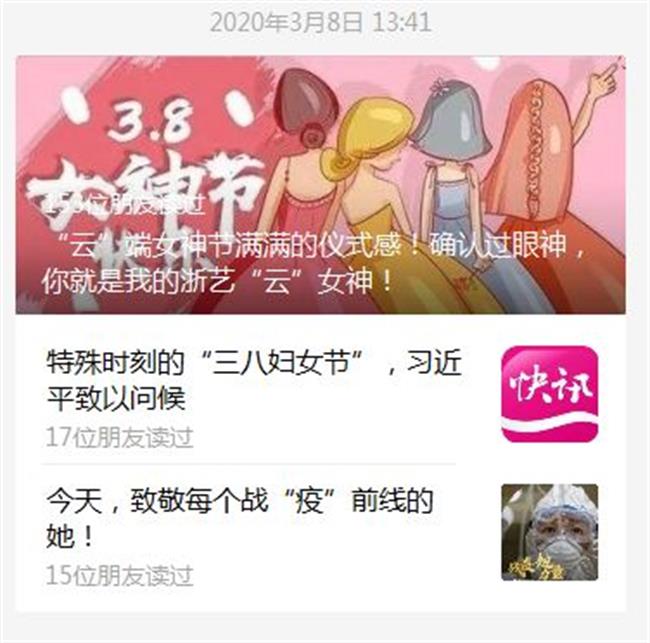
Task: Open the 3.8女神节 cover article
Action: click(320, 185)
